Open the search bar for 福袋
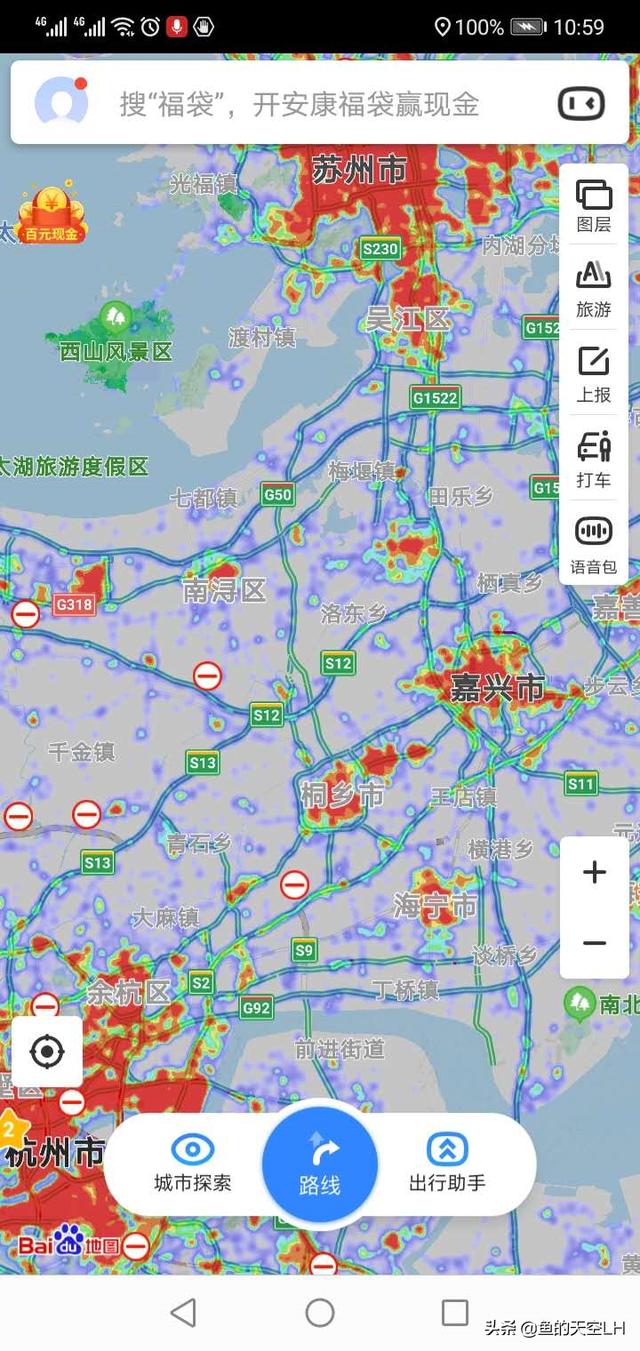 click(x=300, y=104)
